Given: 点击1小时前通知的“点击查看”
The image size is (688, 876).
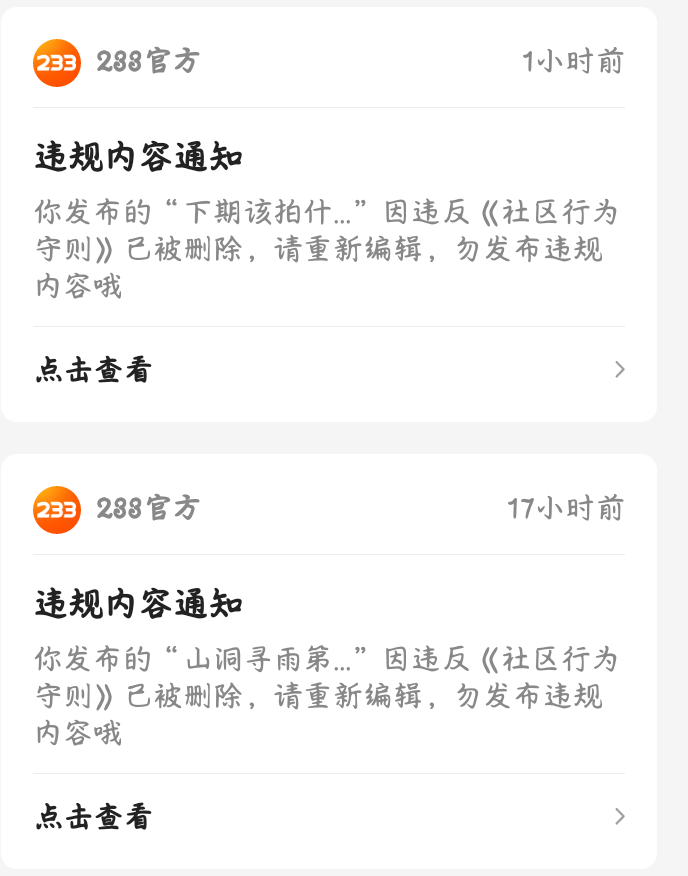Looking at the screenshot, I should tap(329, 370).
